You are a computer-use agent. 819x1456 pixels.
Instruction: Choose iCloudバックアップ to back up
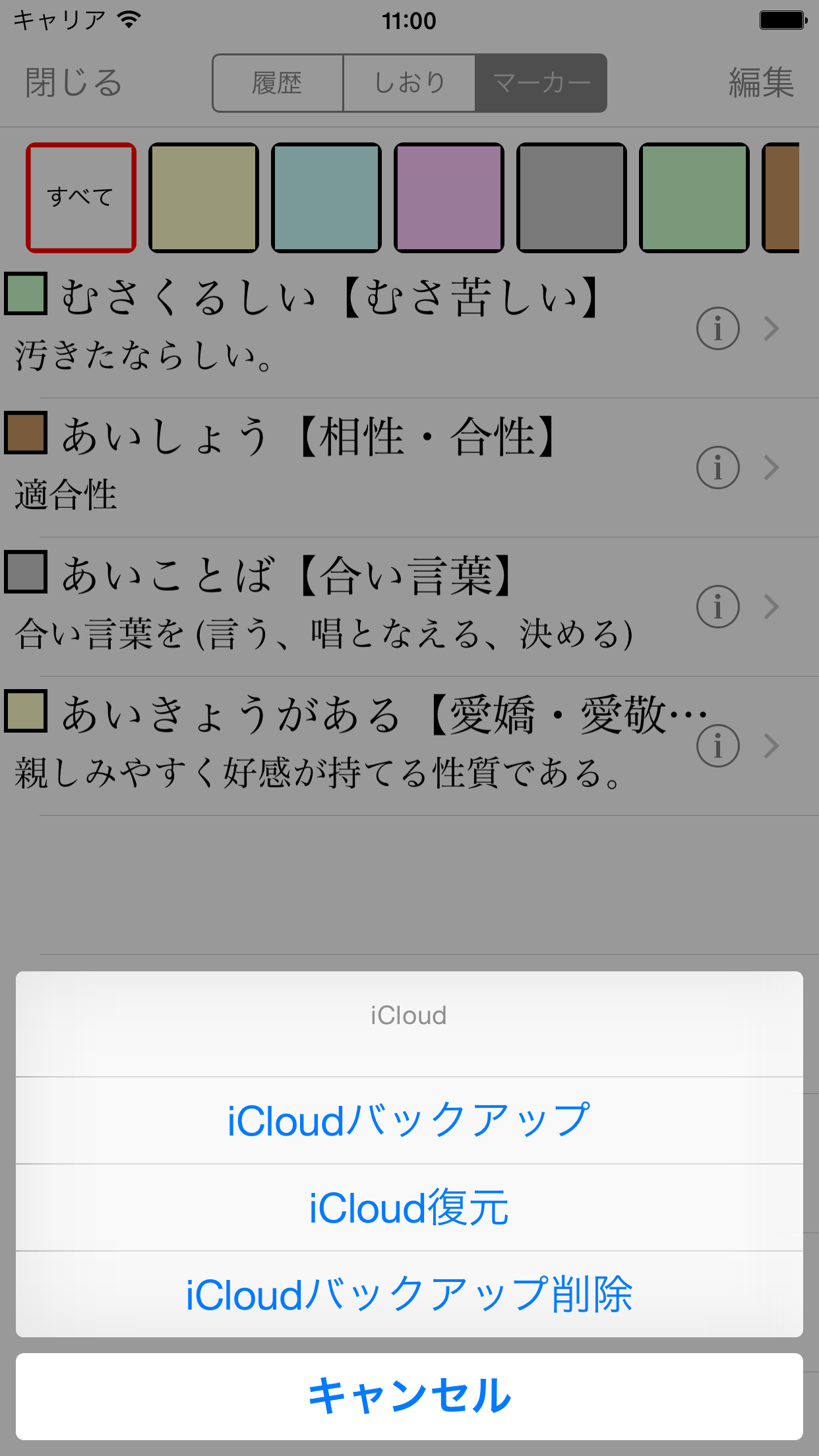click(409, 1120)
